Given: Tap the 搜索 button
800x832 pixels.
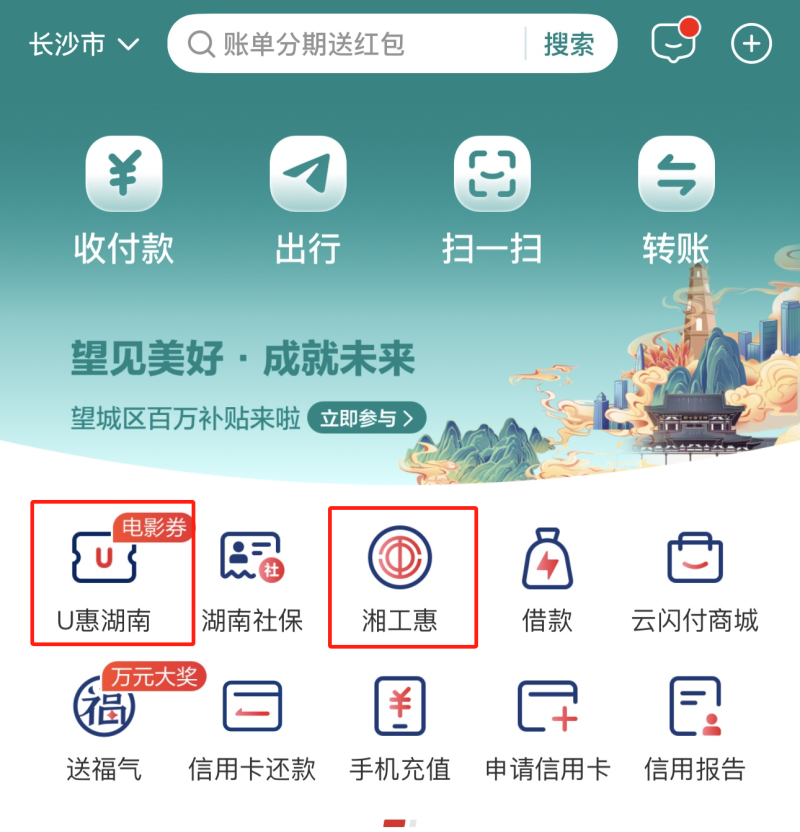Looking at the screenshot, I should [x=568, y=44].
